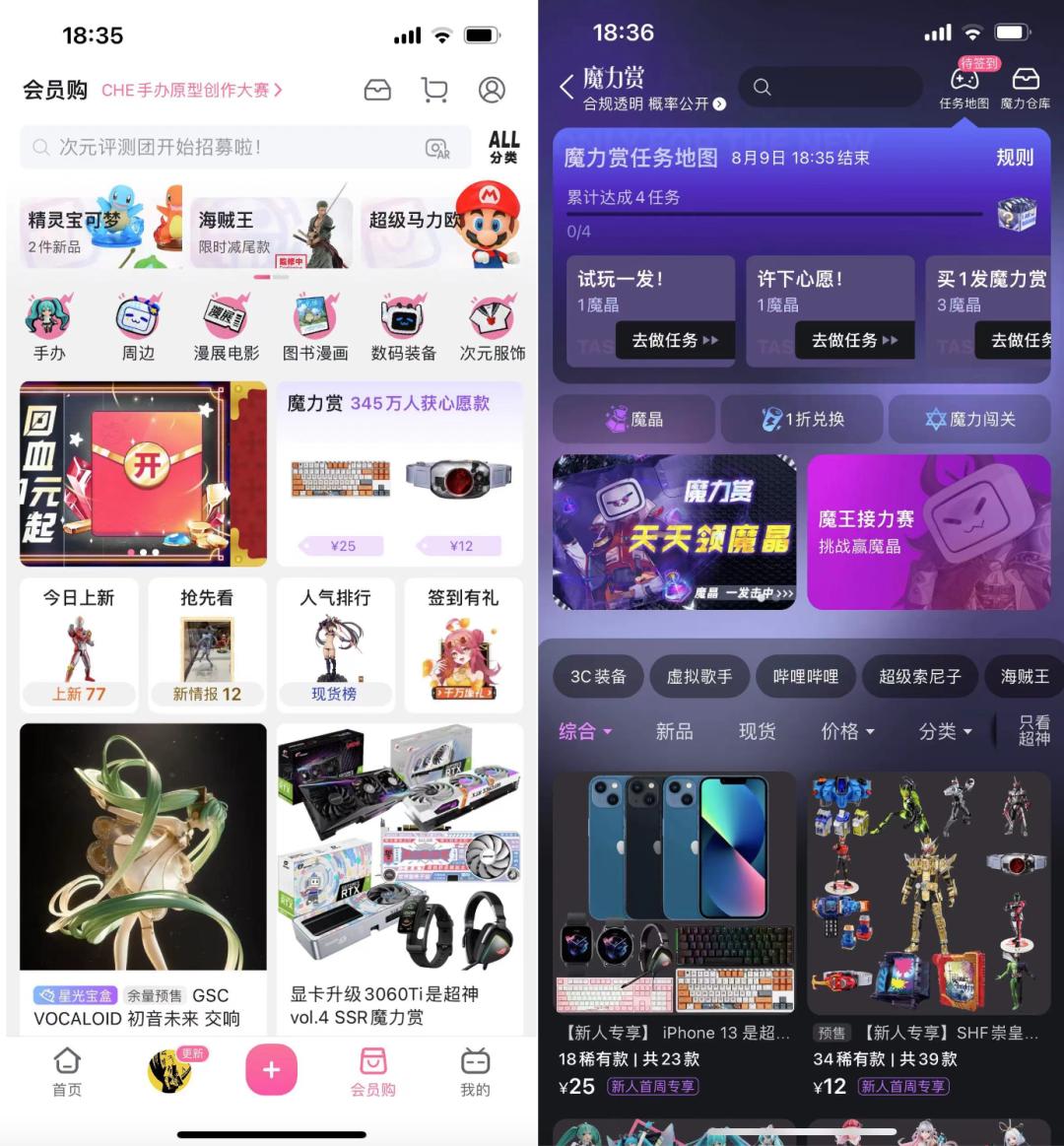Tap the 任务地图 icon near the search bar
Image resolution: width=1064 pixels, height=1146 pixels.
pyautogui.click(x=964, y=89)
